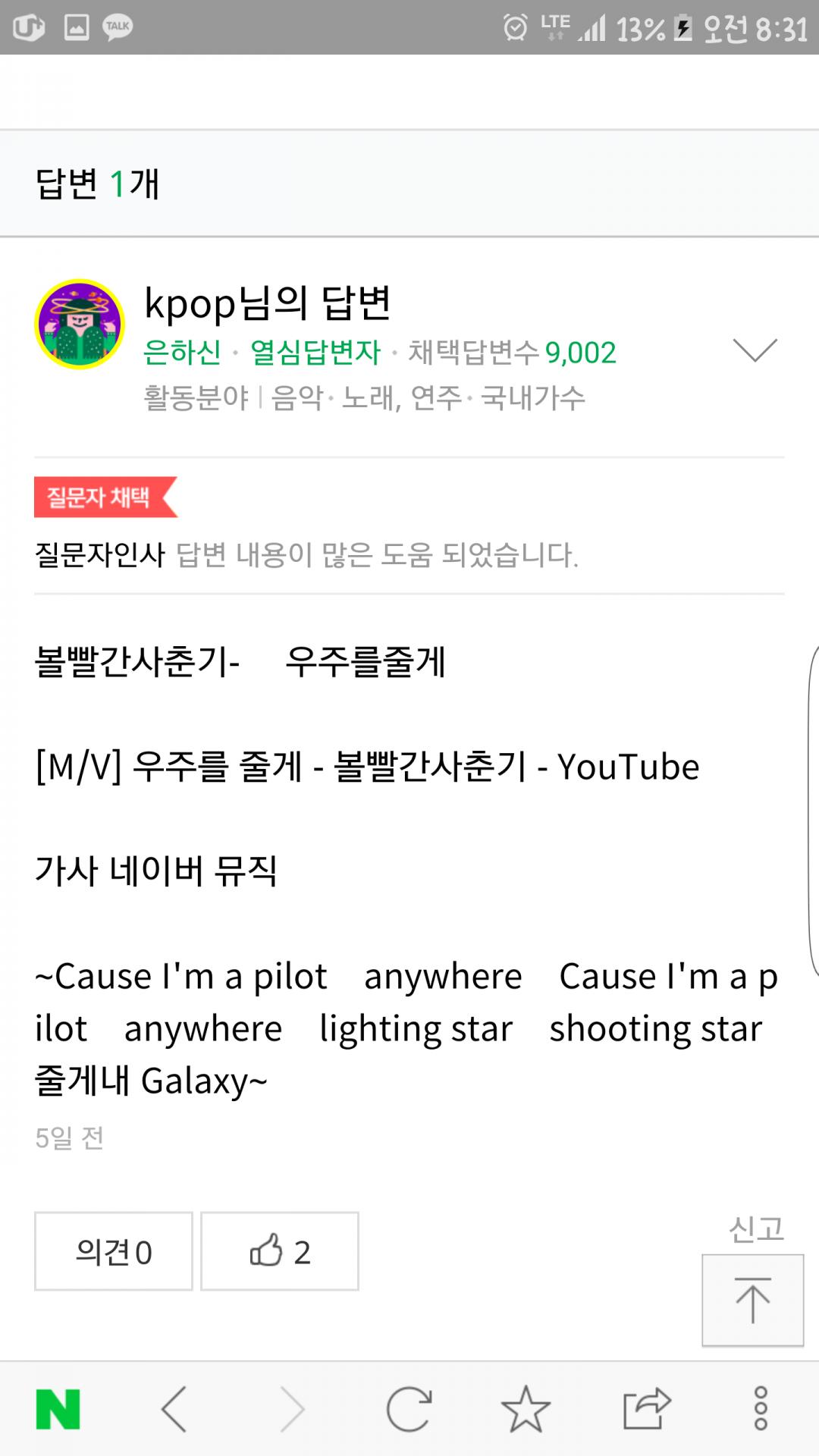
Task: Open the kpop님의 답변 user name
Action: click(x=267, y=303)
